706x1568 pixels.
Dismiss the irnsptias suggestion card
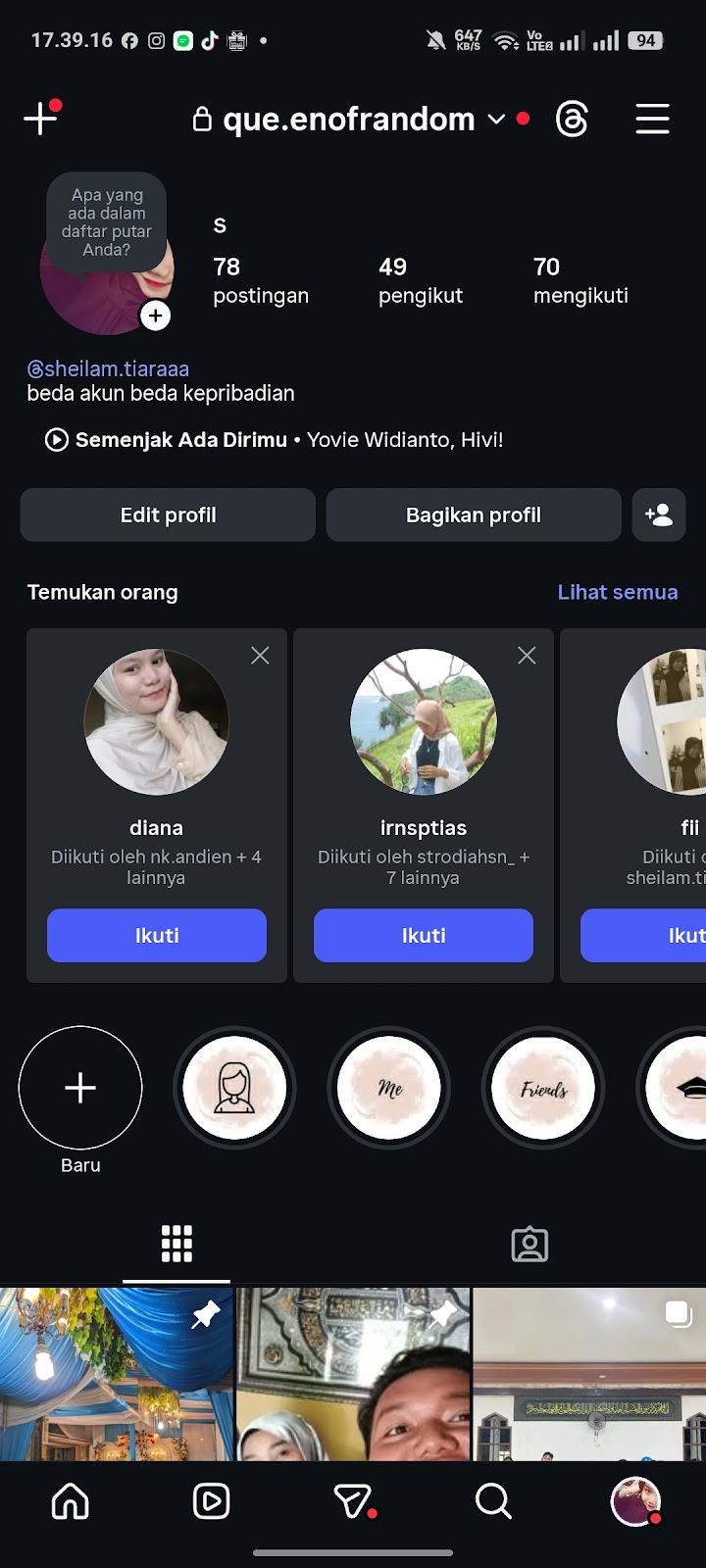pos(527,656)
